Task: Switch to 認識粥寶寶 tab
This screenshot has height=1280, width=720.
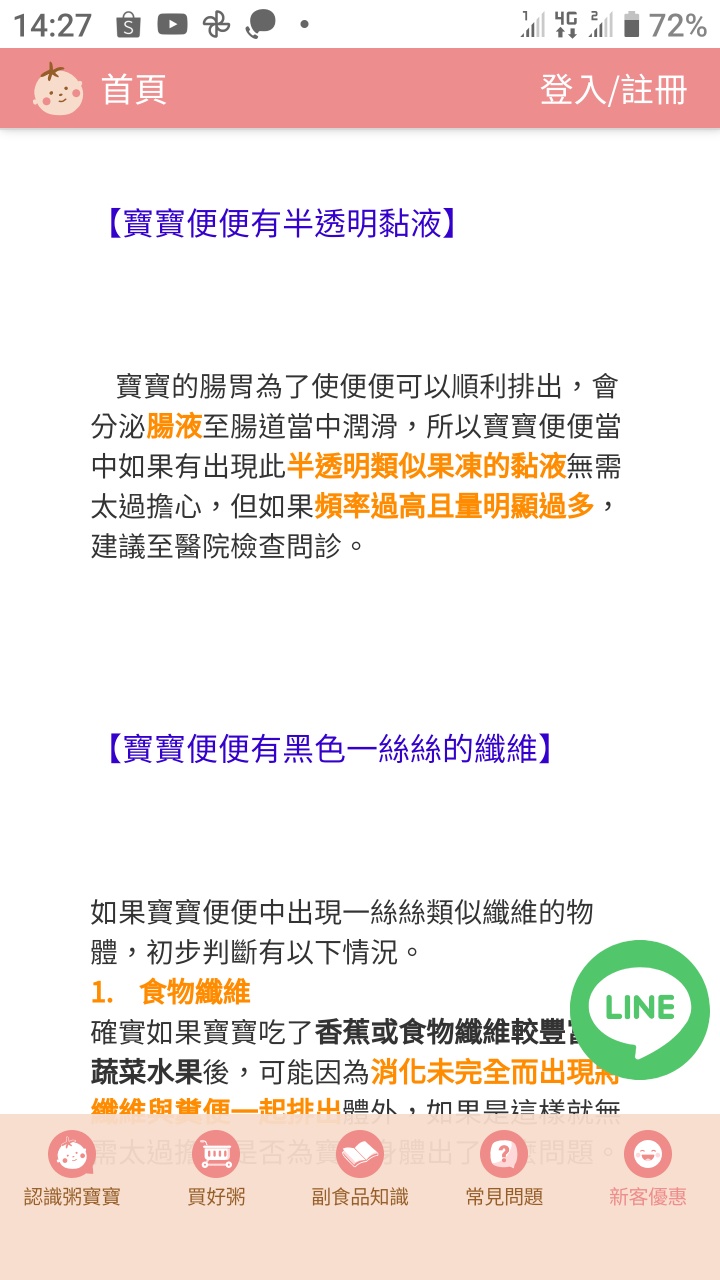Action: point(72,1170)
